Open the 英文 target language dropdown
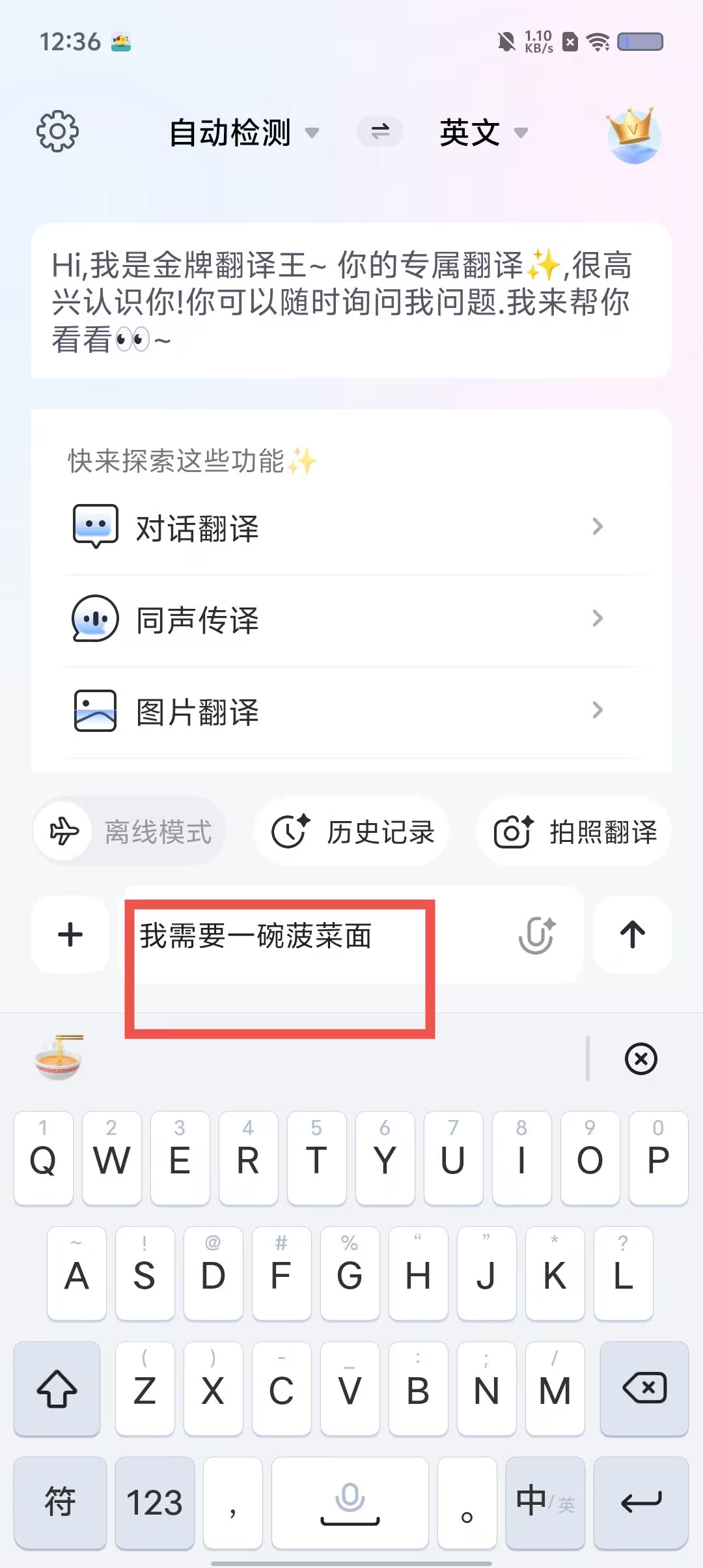703x1568 pixels. [482, 133]
